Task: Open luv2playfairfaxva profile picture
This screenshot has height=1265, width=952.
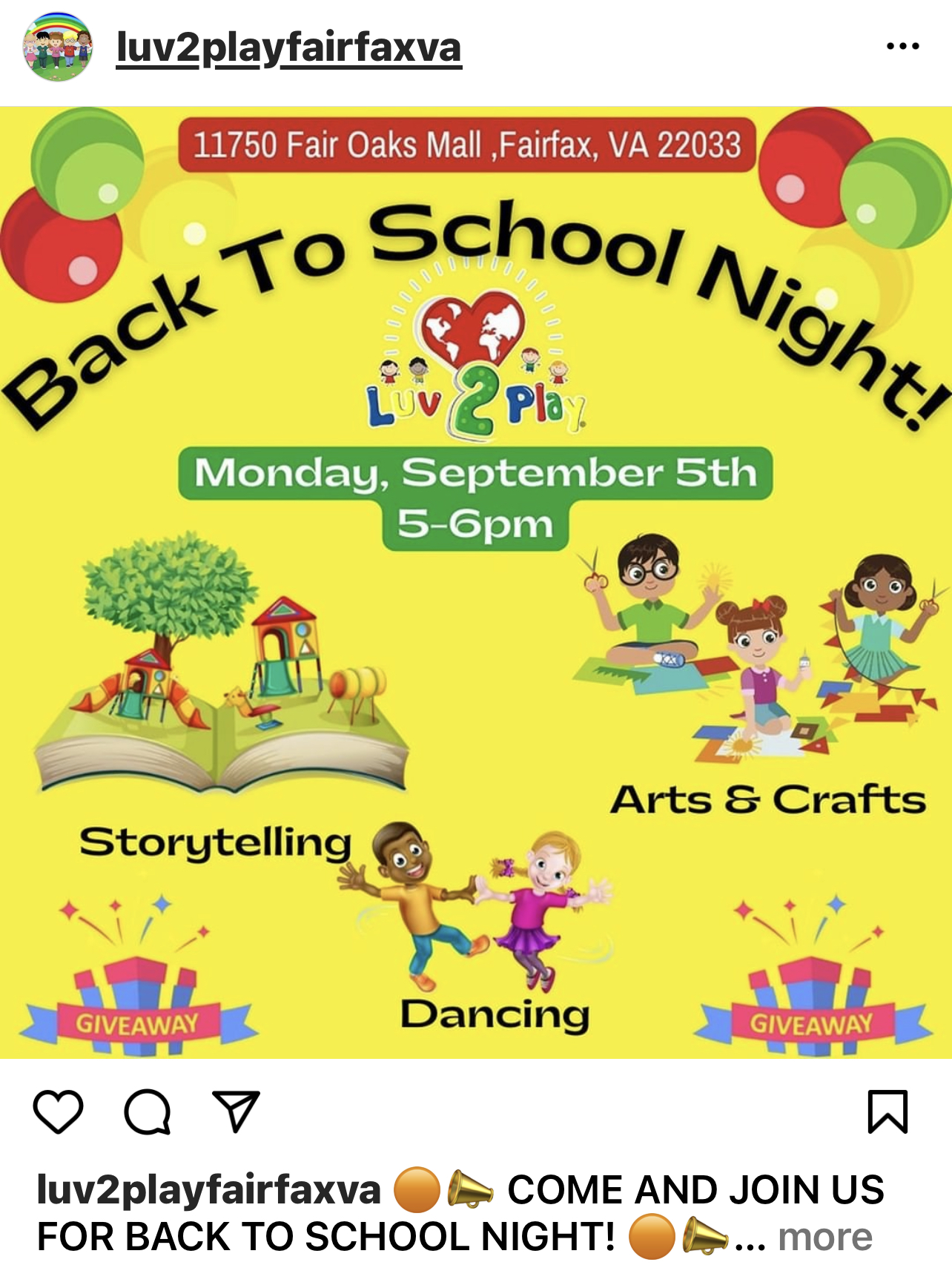Action: (58, 47)
